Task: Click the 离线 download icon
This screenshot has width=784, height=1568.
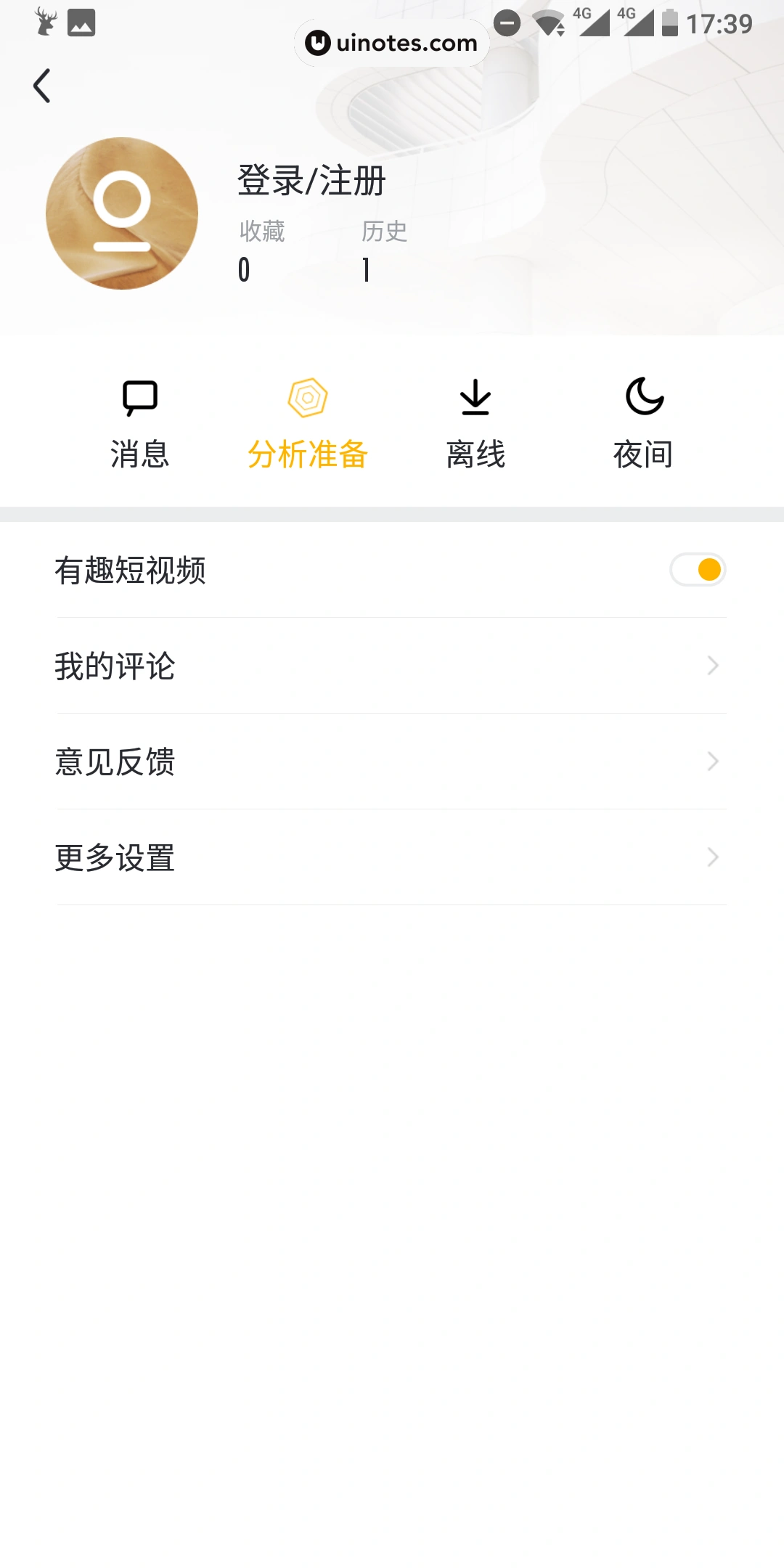Action: pyautogui.click(x=475, y=398)
